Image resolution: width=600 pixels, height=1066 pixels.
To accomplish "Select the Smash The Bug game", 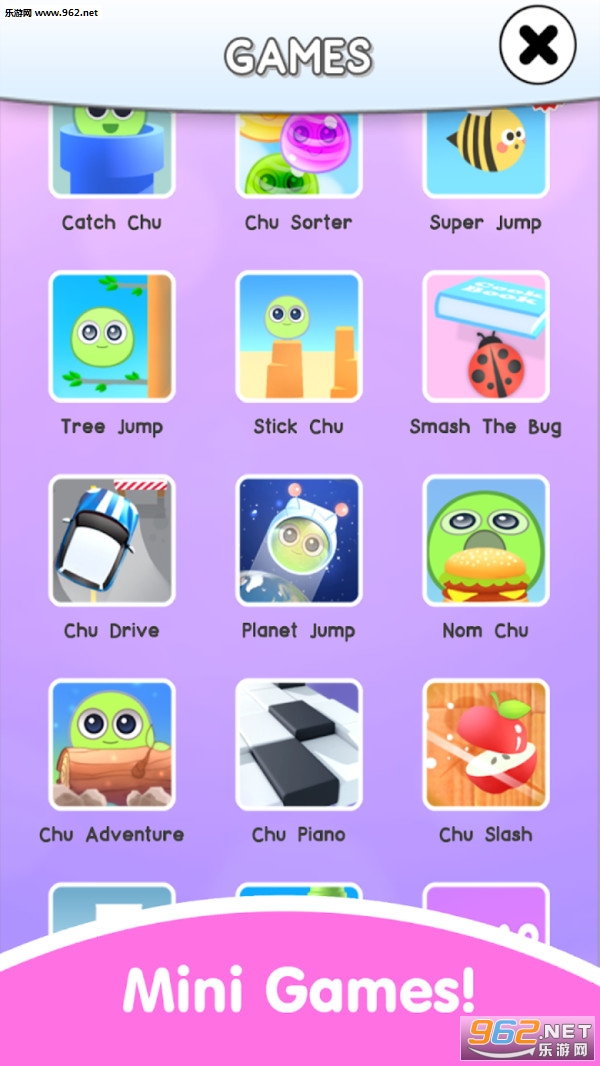I will [486, 337].
